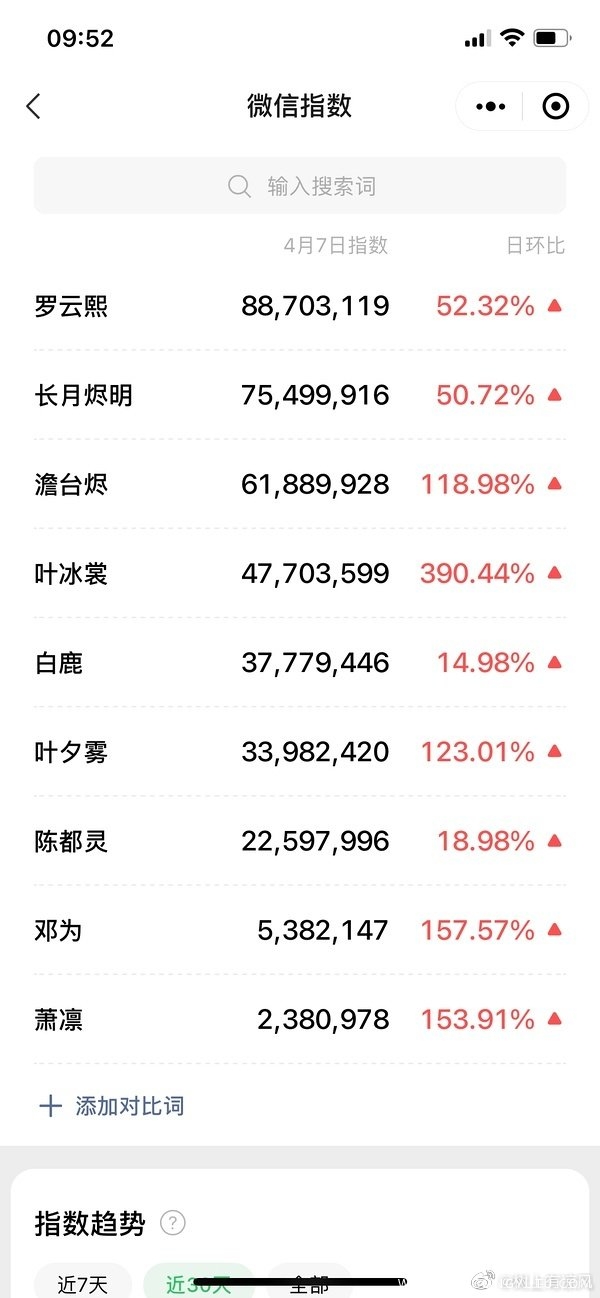The image size is (600, 1298).
Task: Tap the 输入搜索词 search field
Action: 300,186
